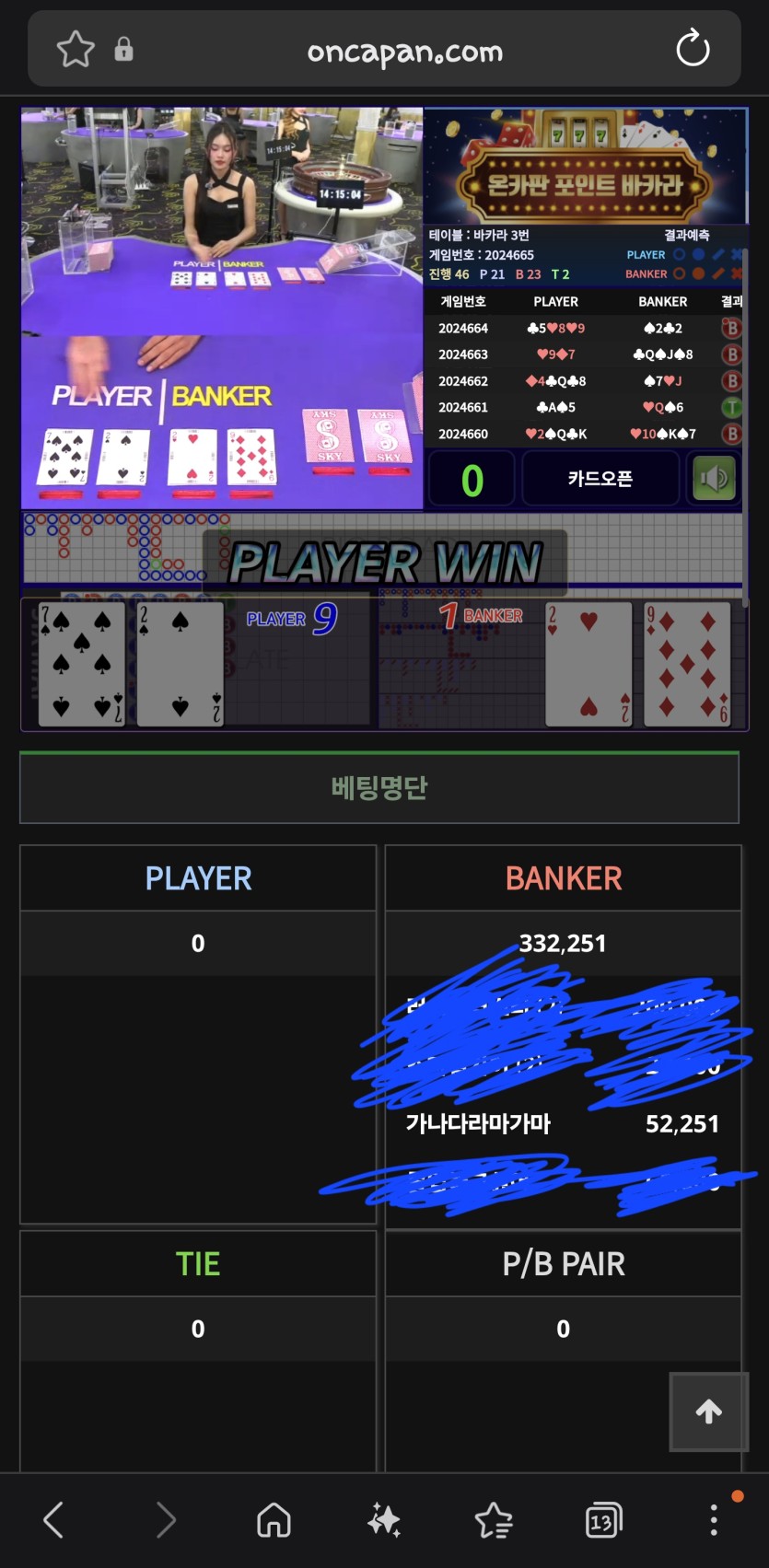
Task: Open the browser overflow menu
Action: click(x=714, y=1519)
